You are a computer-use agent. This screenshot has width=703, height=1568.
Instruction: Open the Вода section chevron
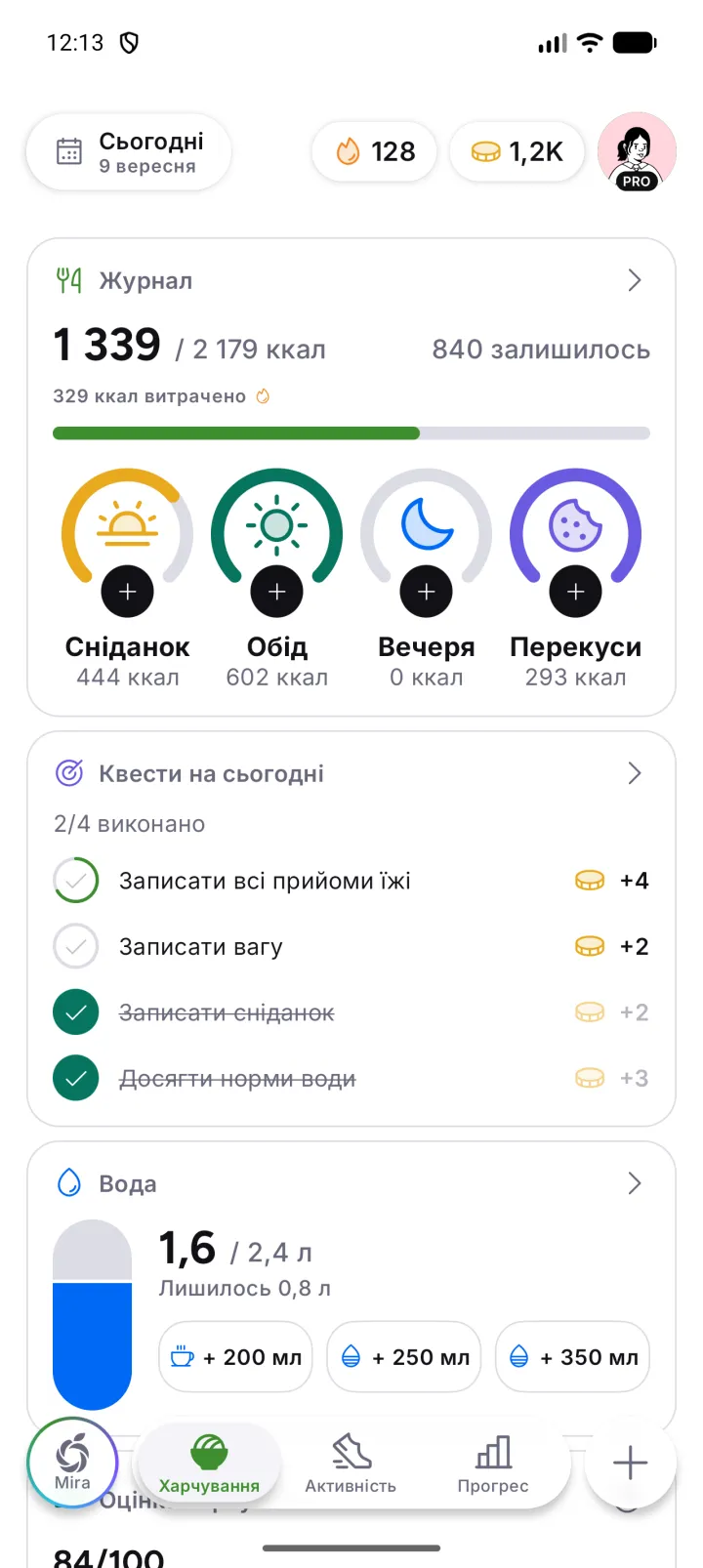click(635, 1184)
